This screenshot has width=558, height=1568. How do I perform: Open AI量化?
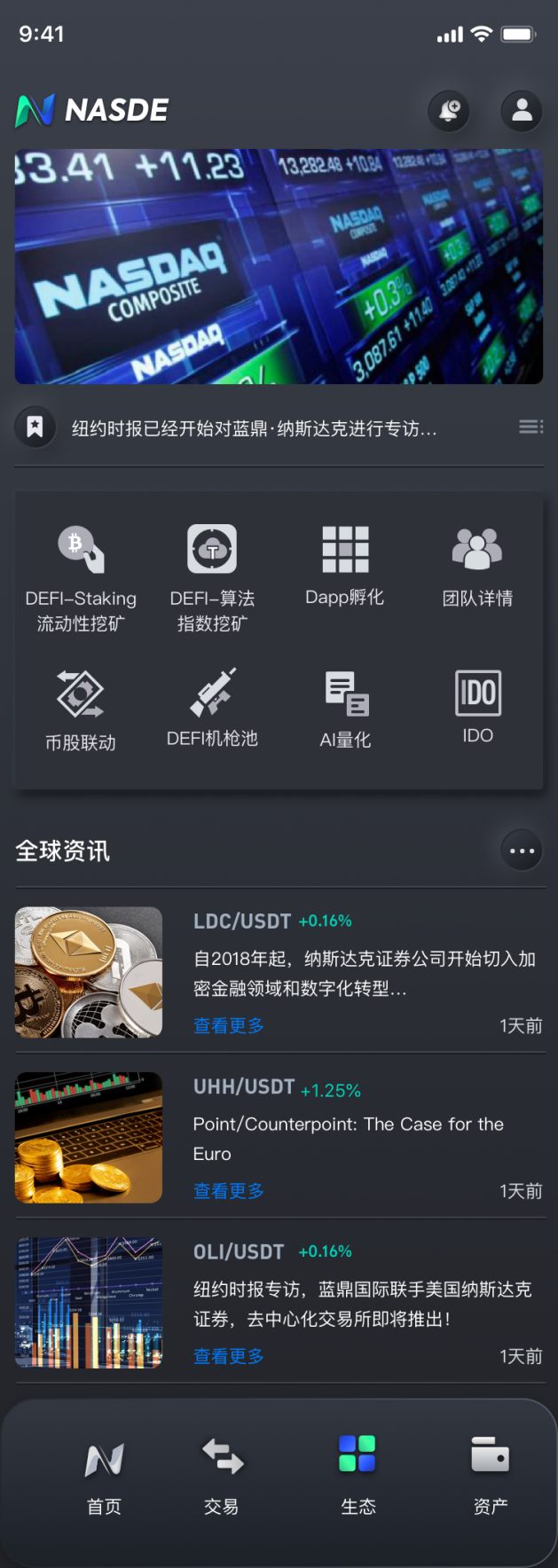[x=345, y=710]
